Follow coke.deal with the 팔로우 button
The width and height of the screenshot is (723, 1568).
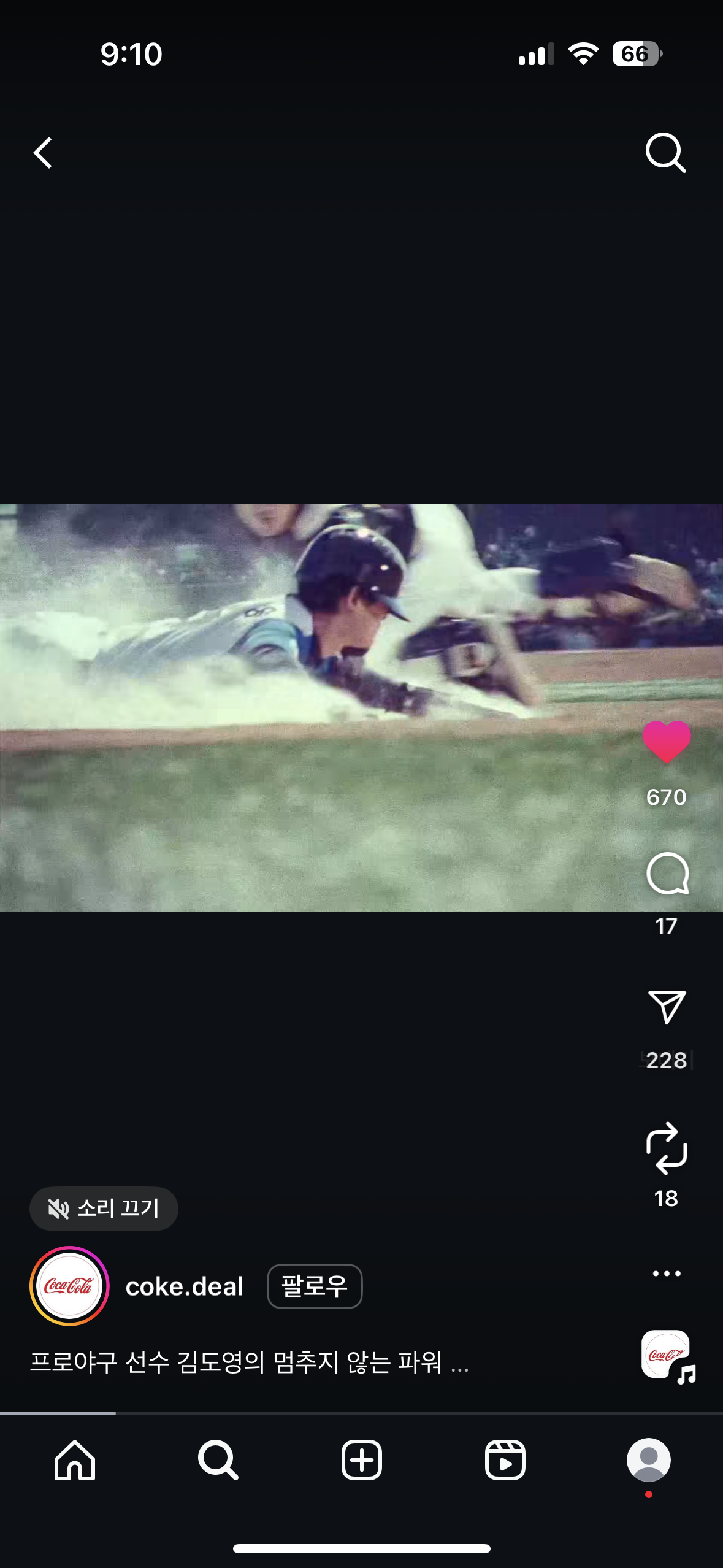pyautogui.click(x=315, y=1286)
